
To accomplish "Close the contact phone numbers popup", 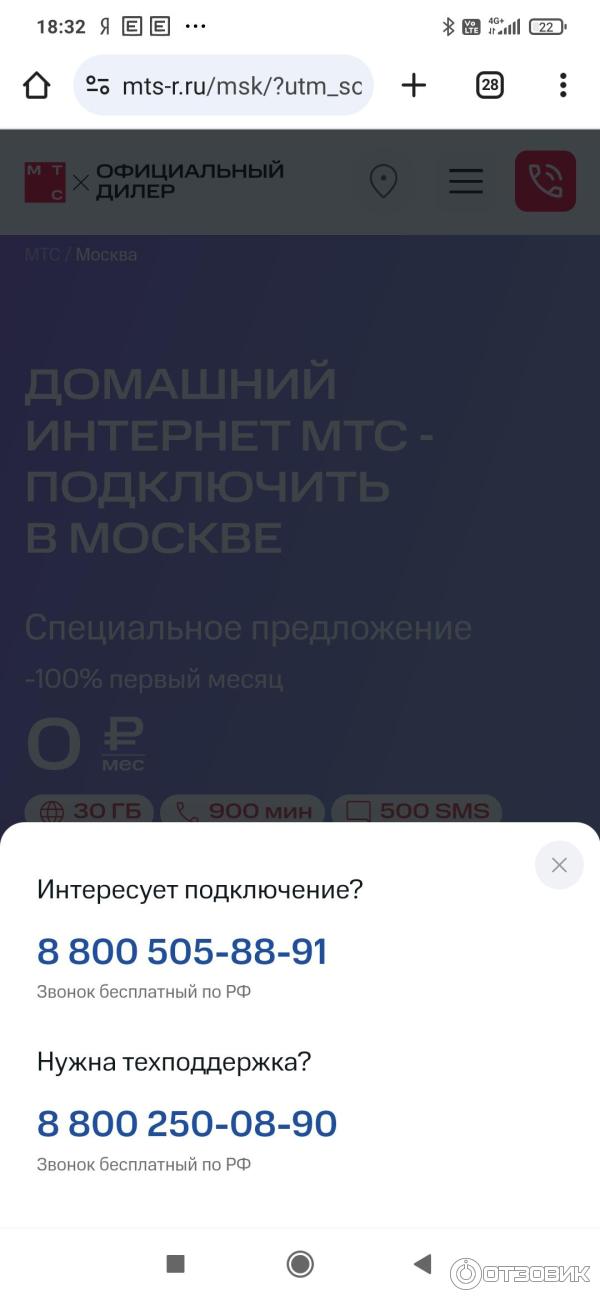I will (x=559, y=865).
